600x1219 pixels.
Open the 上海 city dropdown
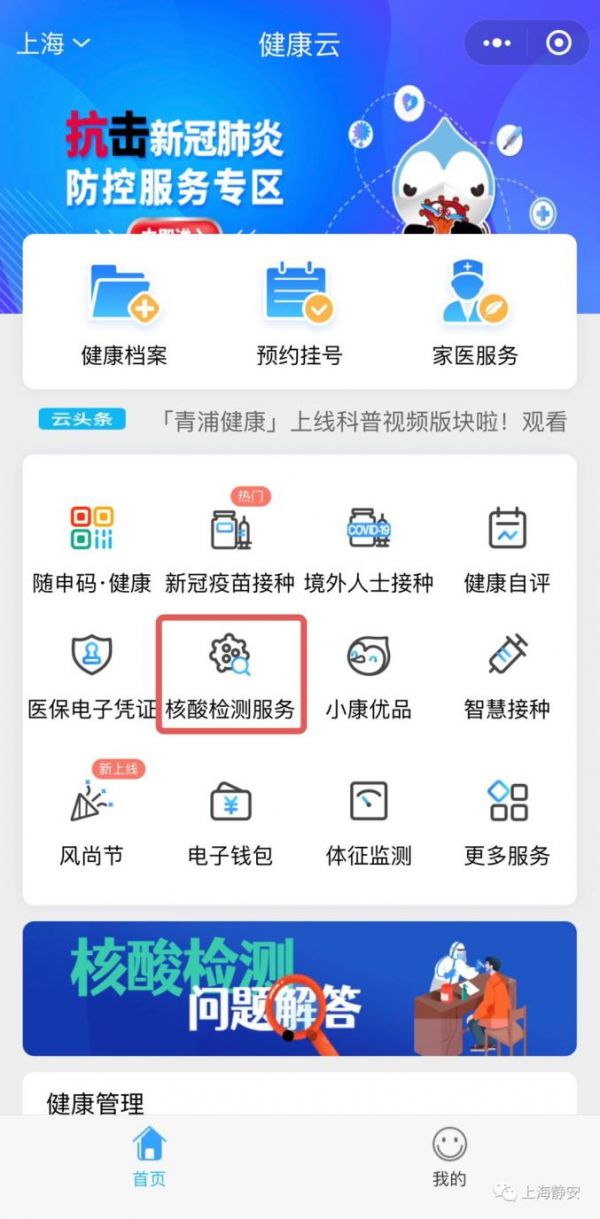click(x=53, y=43)
